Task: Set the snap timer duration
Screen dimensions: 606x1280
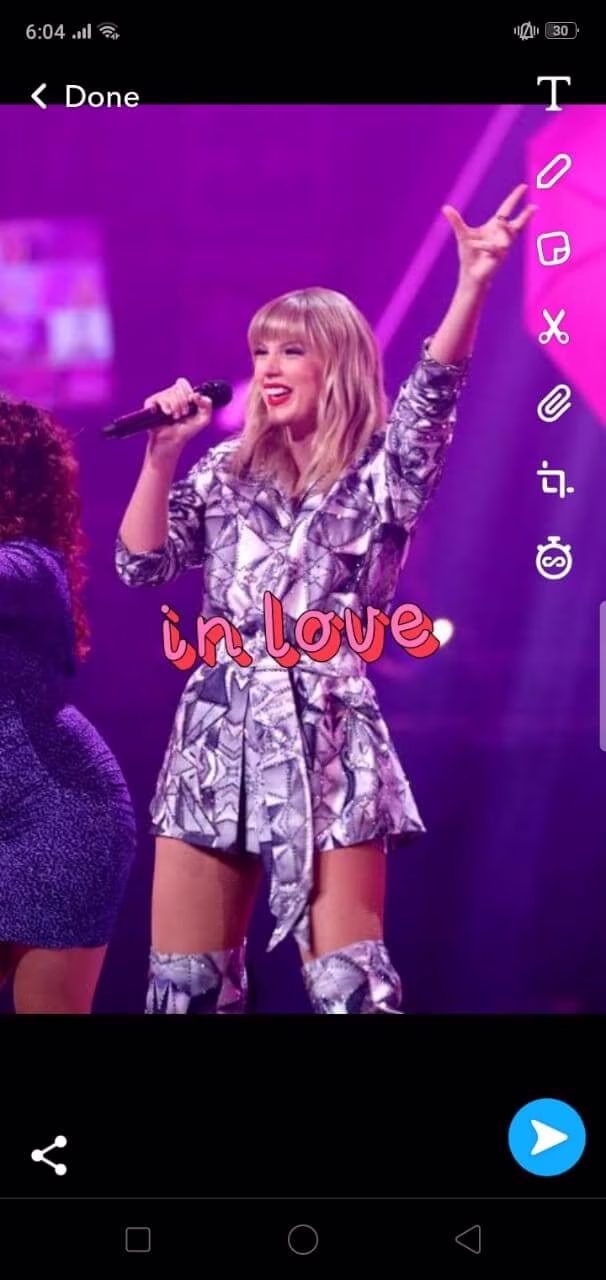Action: pyautogui.click(x=553, y=559)
